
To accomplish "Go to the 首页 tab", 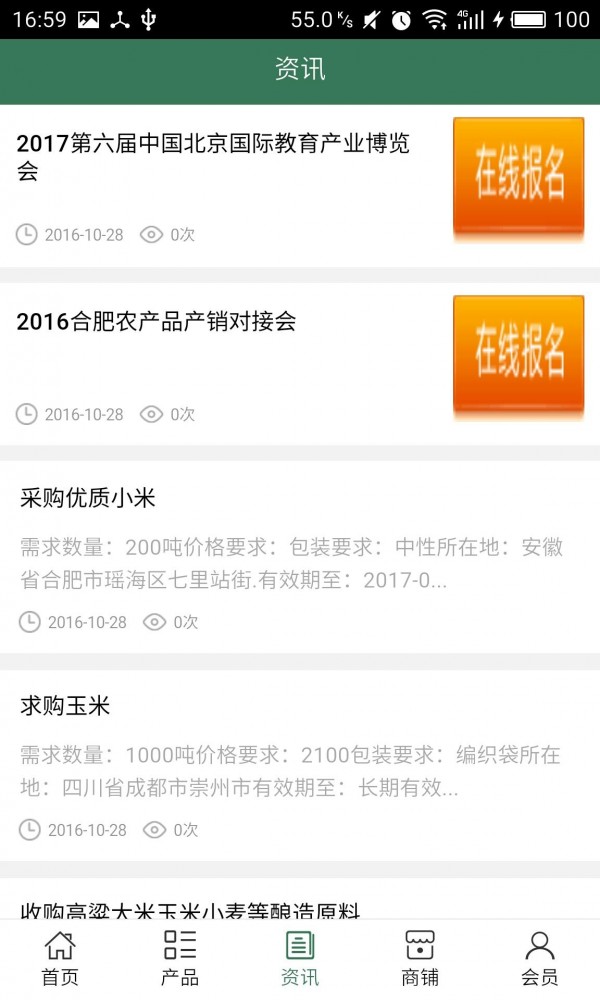I will 60,959.
